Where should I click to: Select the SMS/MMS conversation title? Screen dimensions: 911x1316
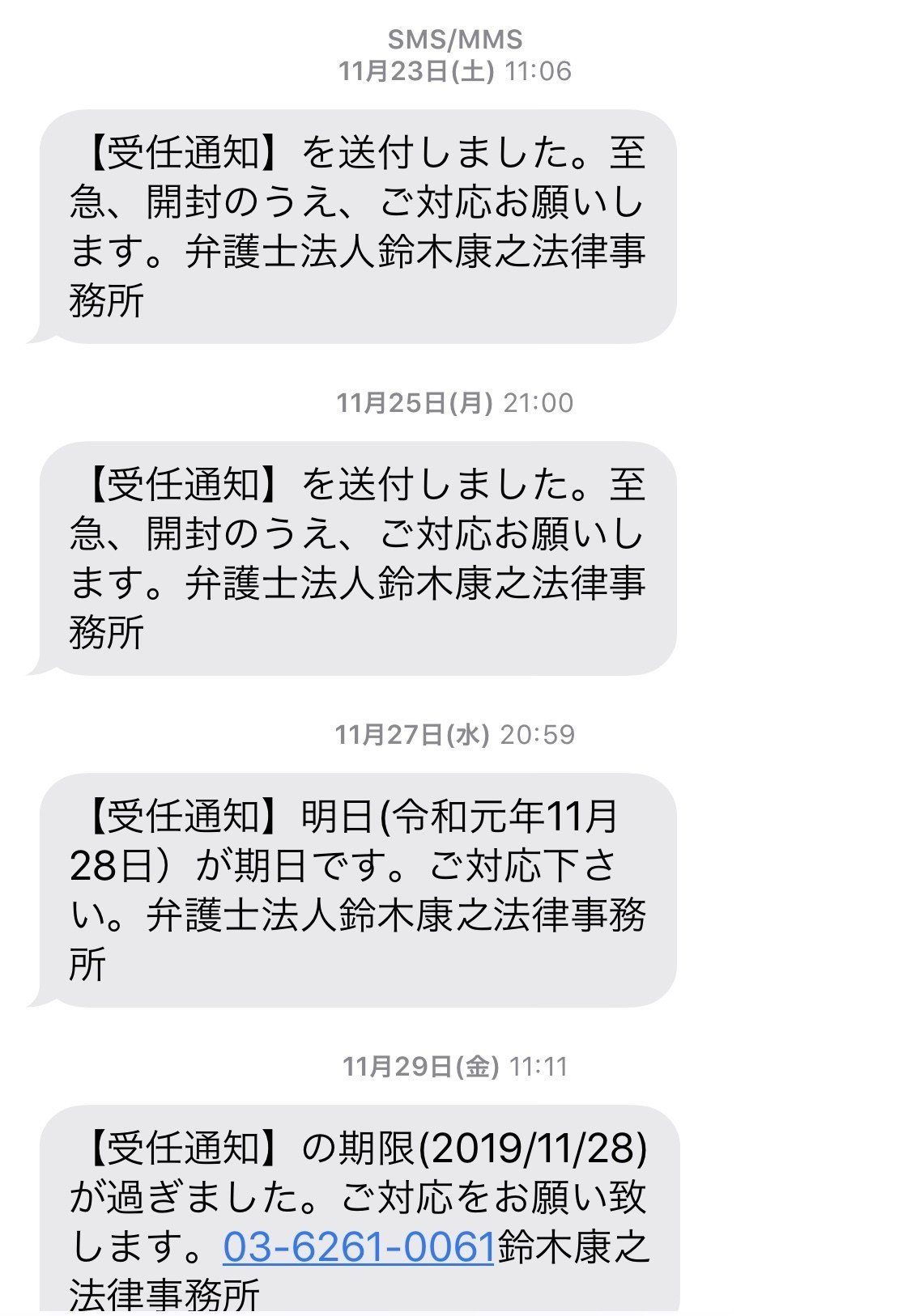pyautogui.click(x=455, y=36)
